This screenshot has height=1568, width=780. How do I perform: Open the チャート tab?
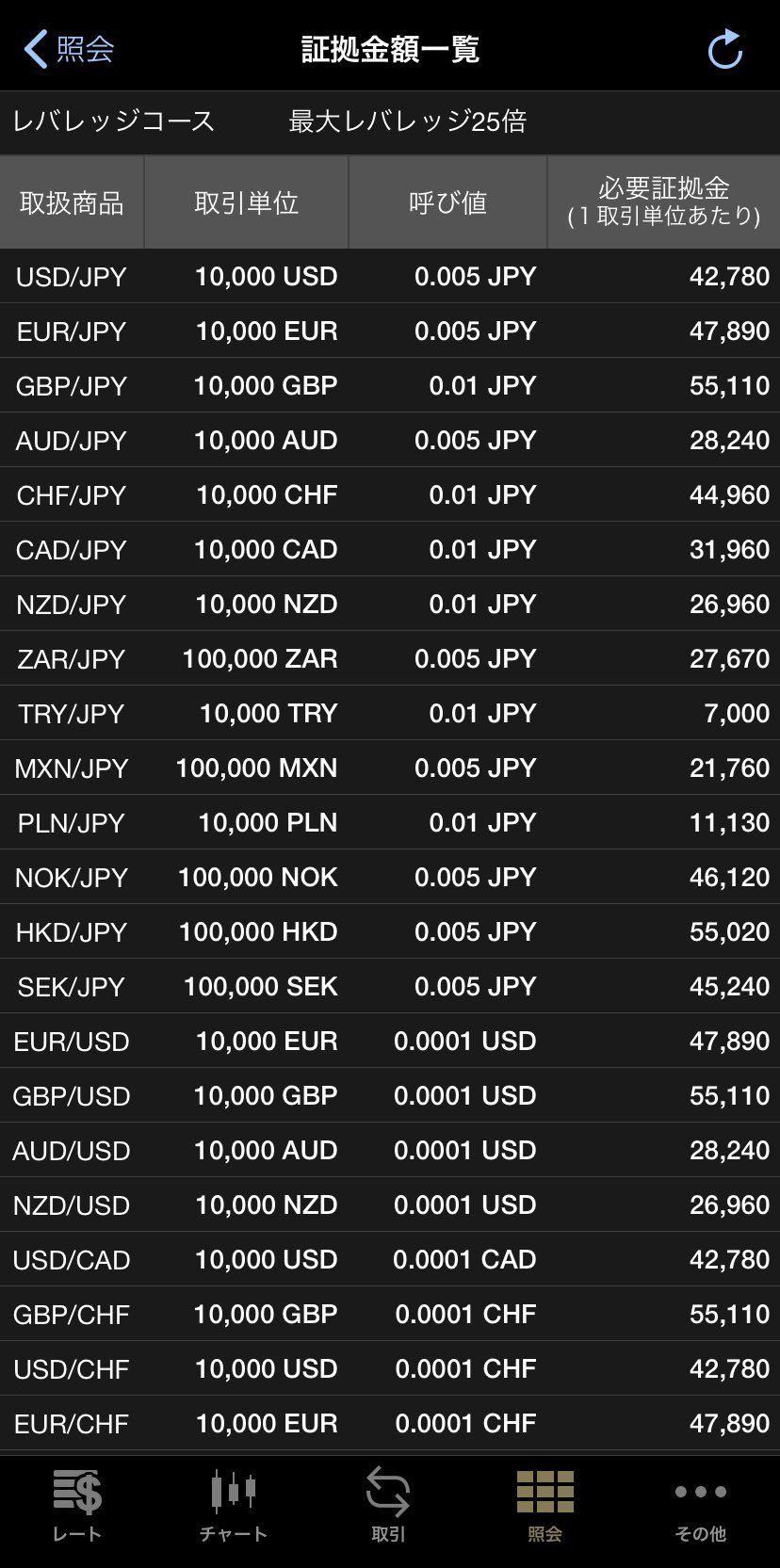pyautogui.click(x=234, y=1506)
